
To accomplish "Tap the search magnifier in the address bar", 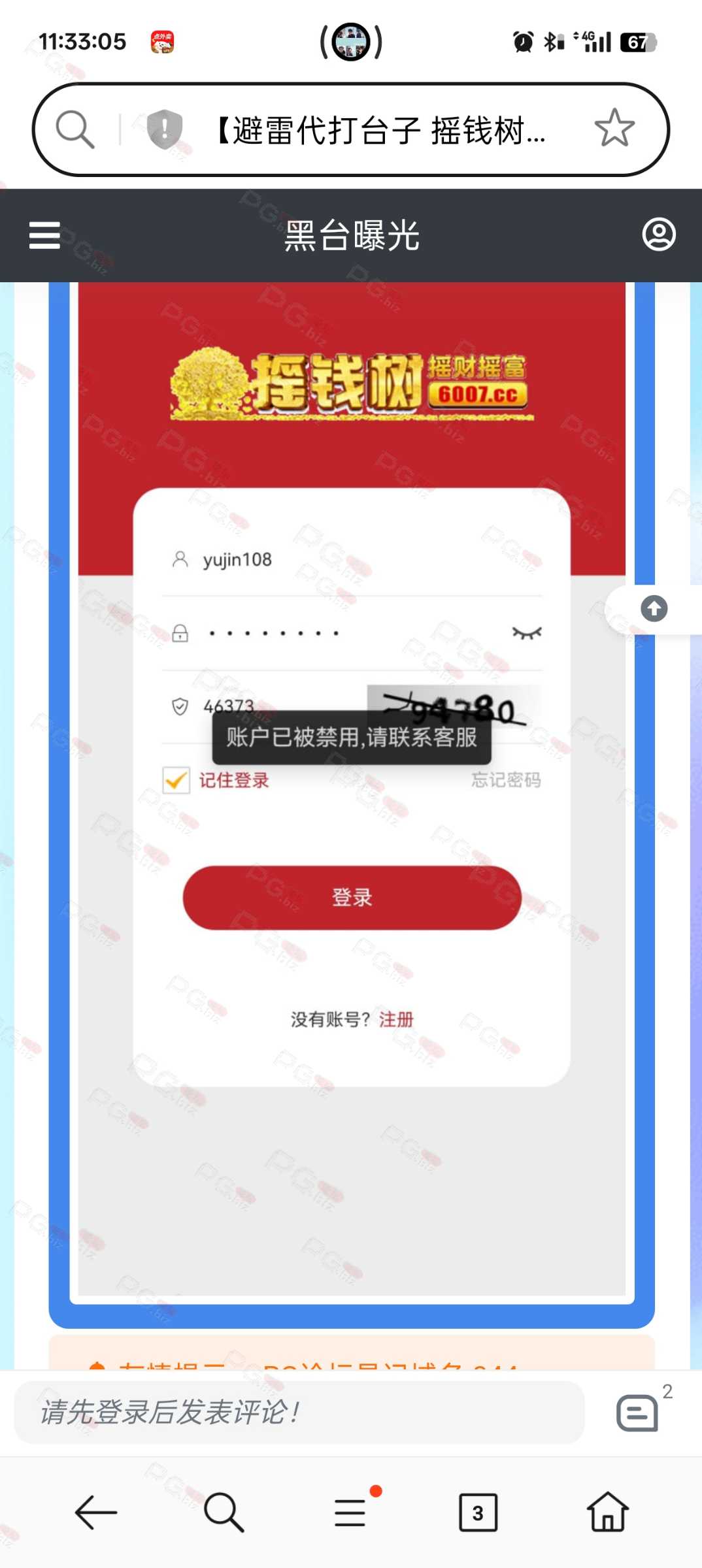I will coord(75,129).
